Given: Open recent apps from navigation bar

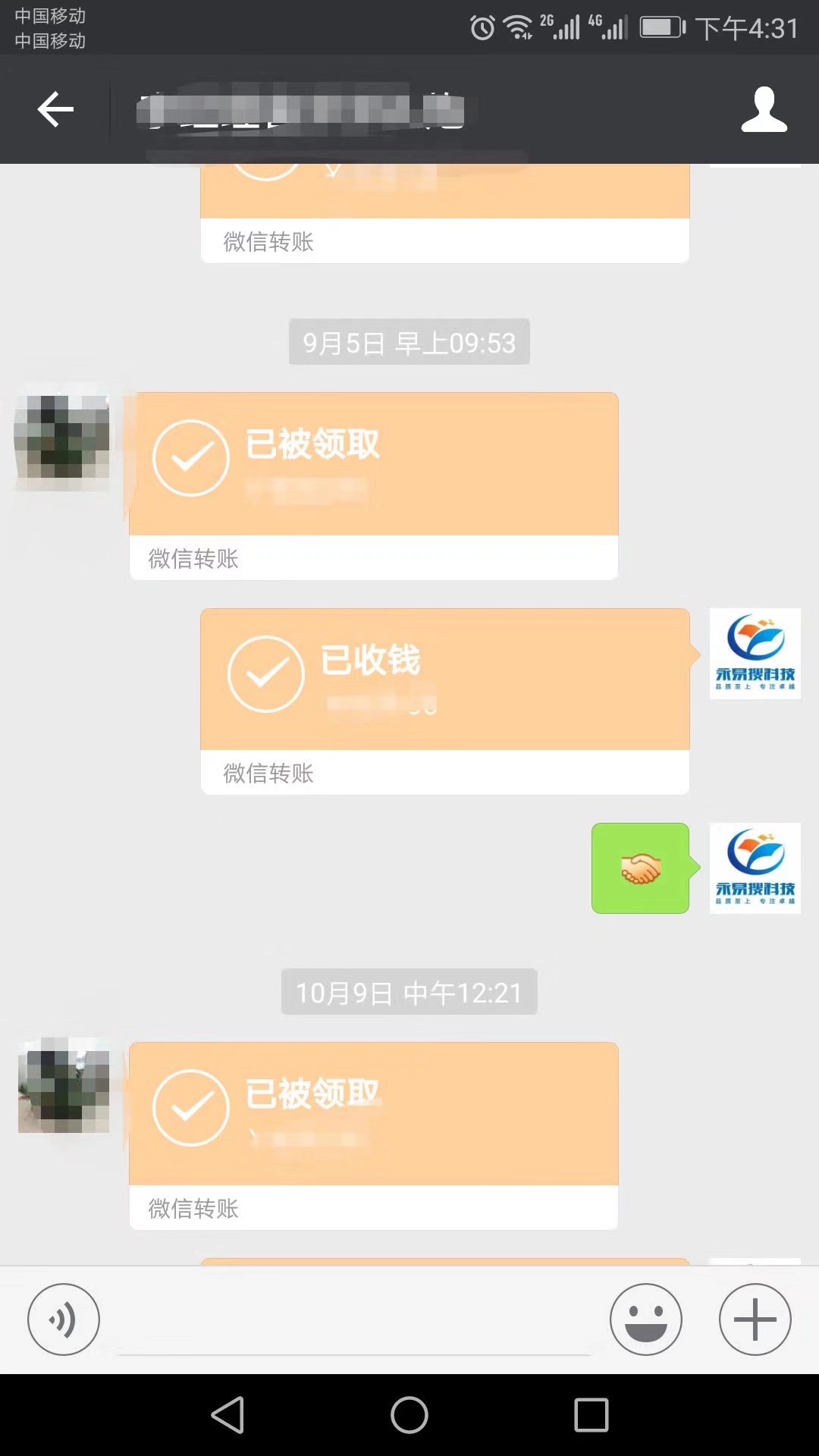Looking at the screenshot, I should (x=591, y=1415).
